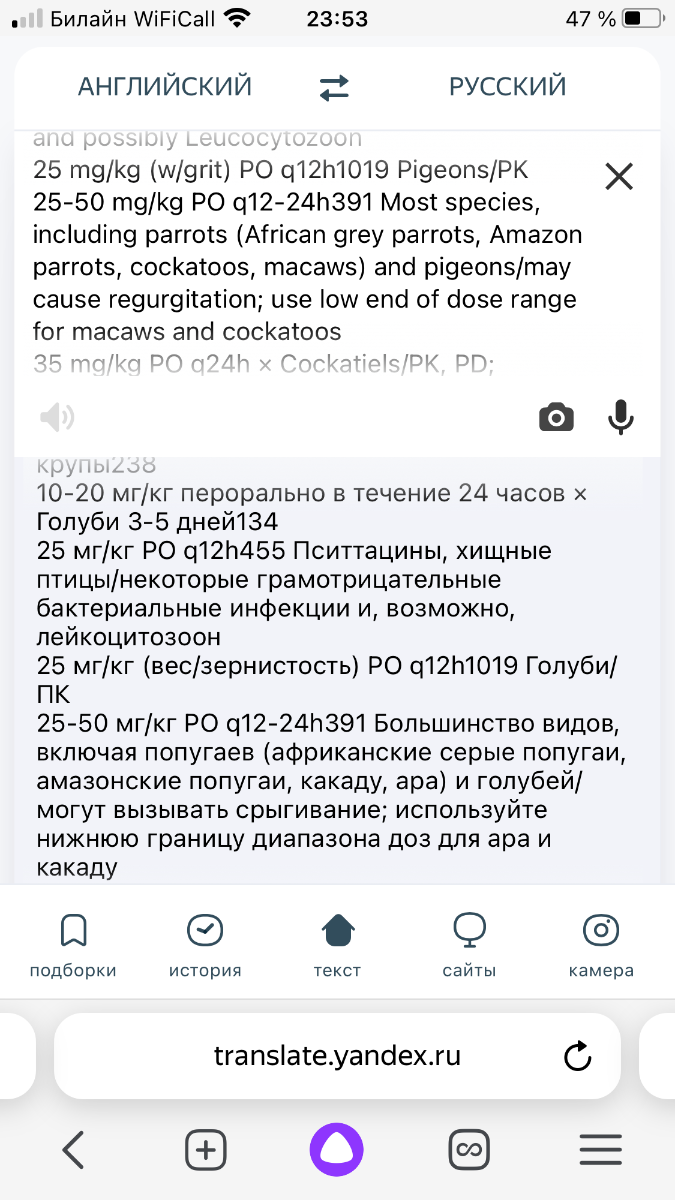Open the browser tabs overview
675x1200 pixels.
click(468, 1151)
